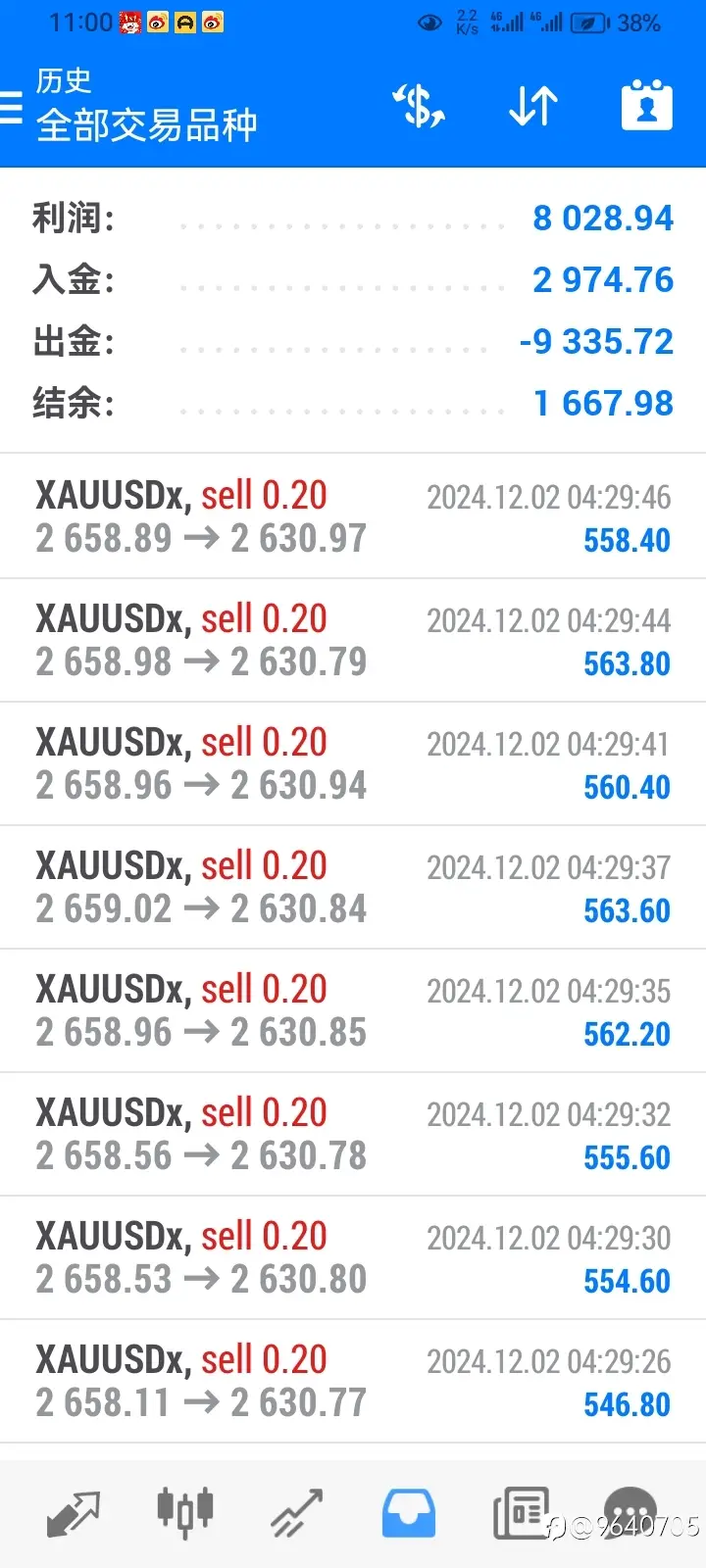Open the hamburger drawer menu
706x1568 pixels.
click(10, 106)
